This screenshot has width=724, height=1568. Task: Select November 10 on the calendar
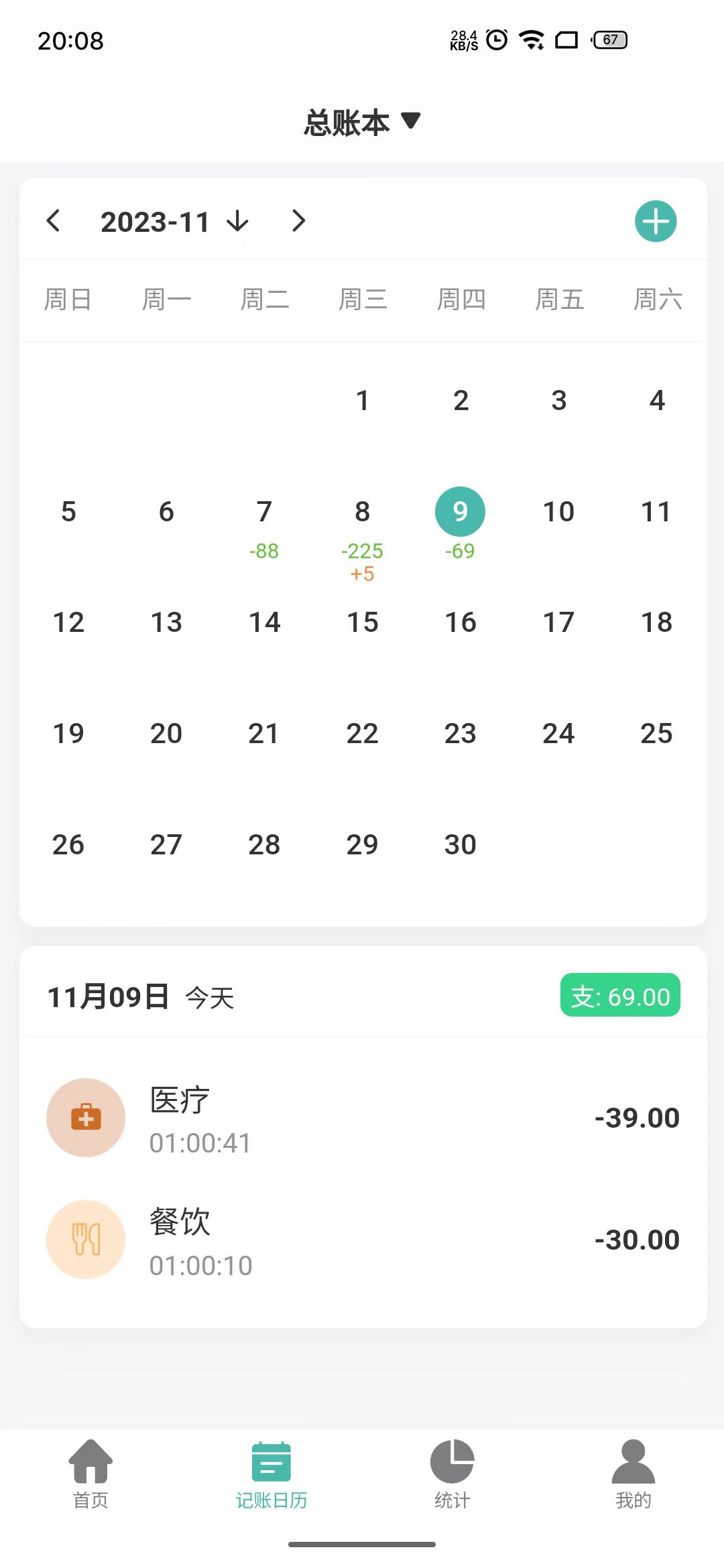tap(558, 513)
